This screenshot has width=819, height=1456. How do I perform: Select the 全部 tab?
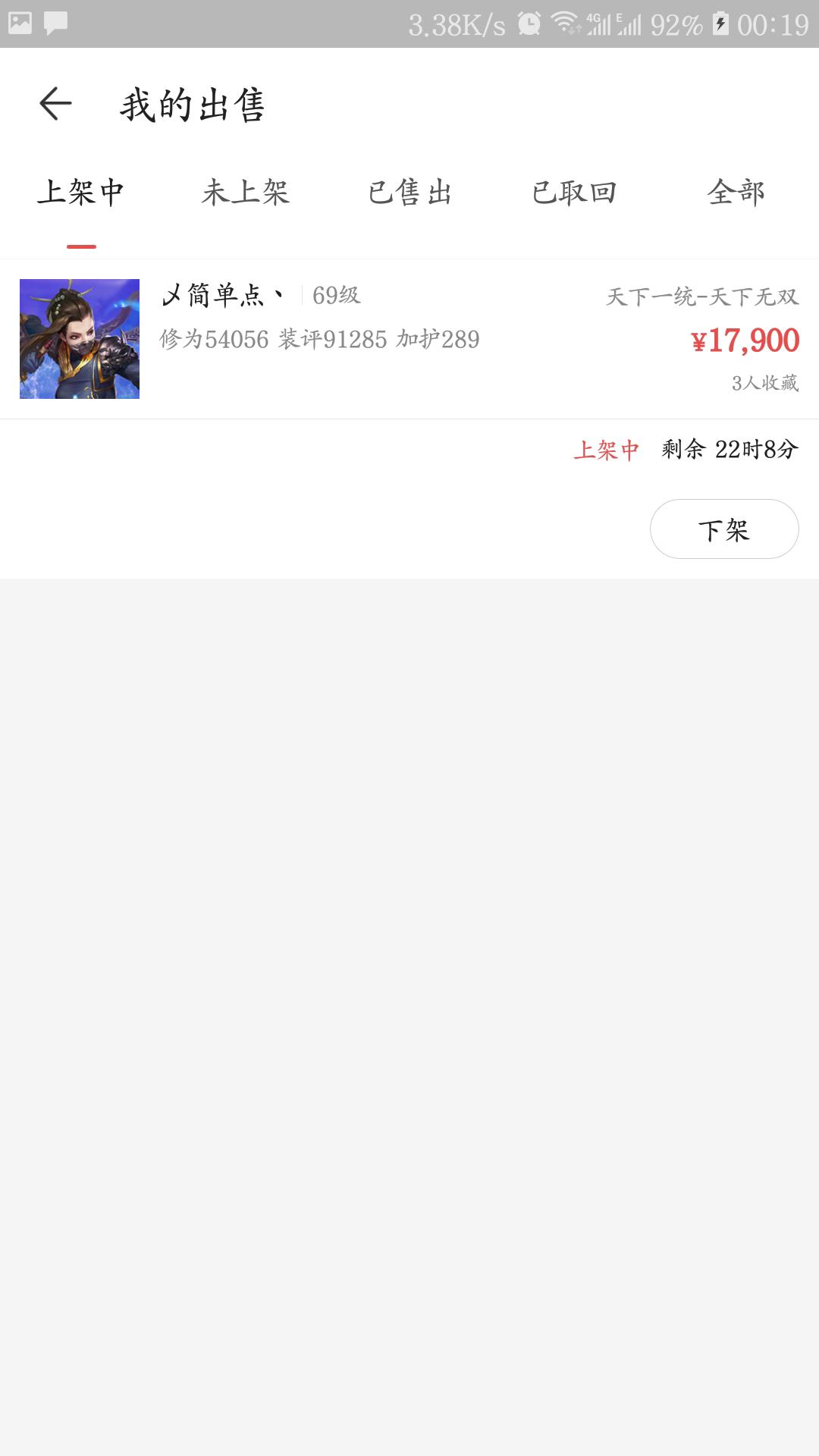pos(736,192)
